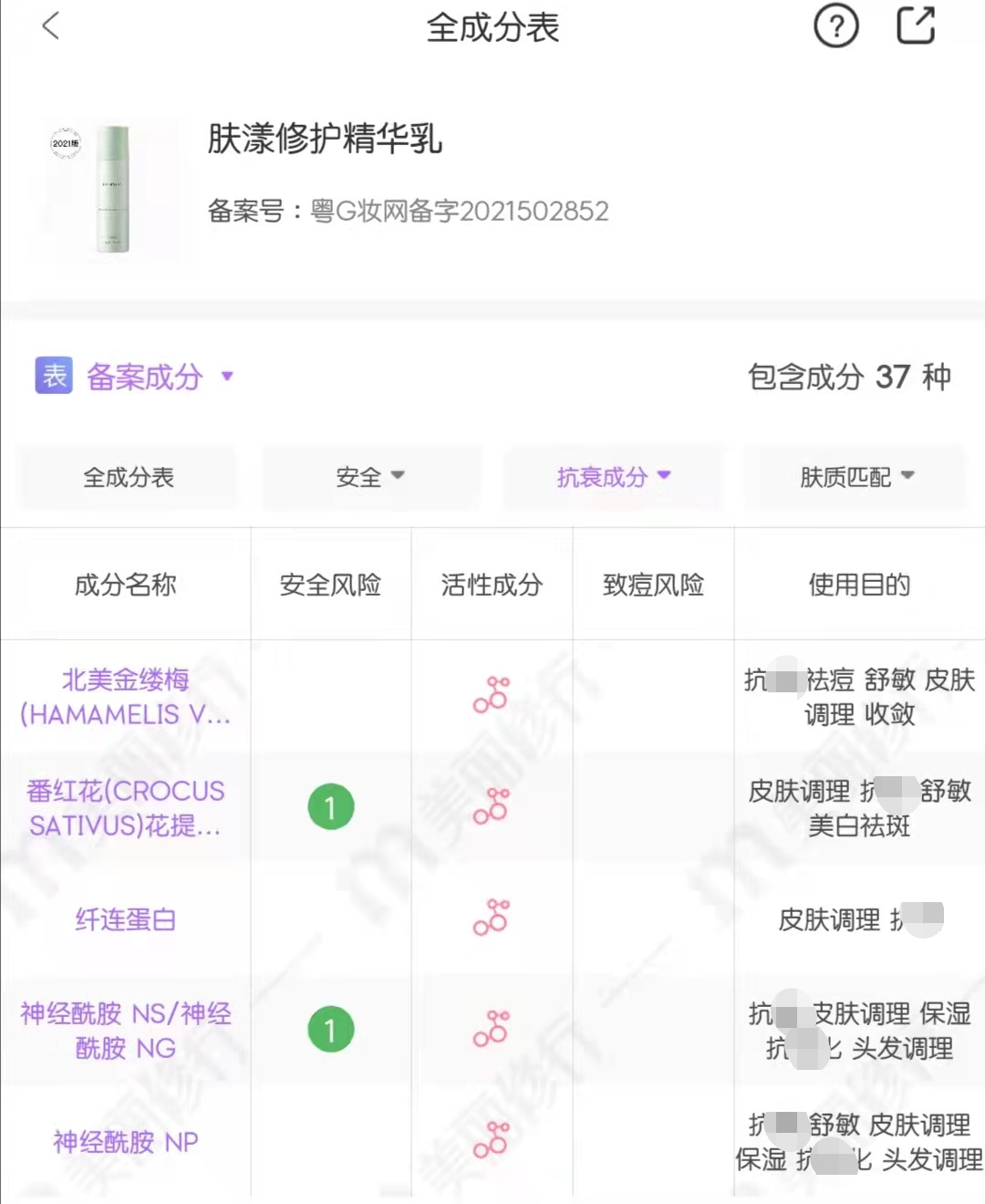Tap the green 1 badge beside 神经酰胺 NS
The width and height of the screenshot is (985, 1204).
coord(331,1030)
